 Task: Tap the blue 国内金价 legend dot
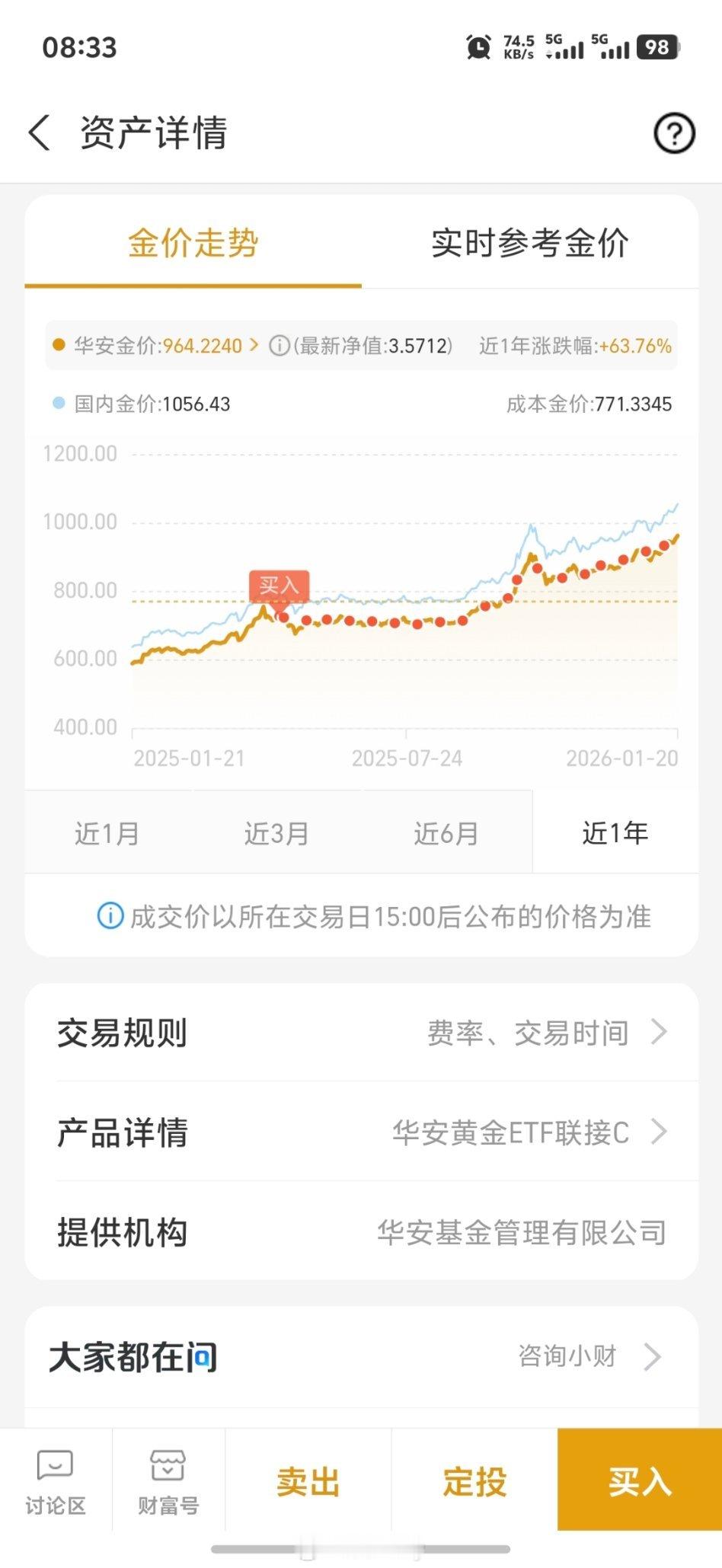(x=57, y=404)
